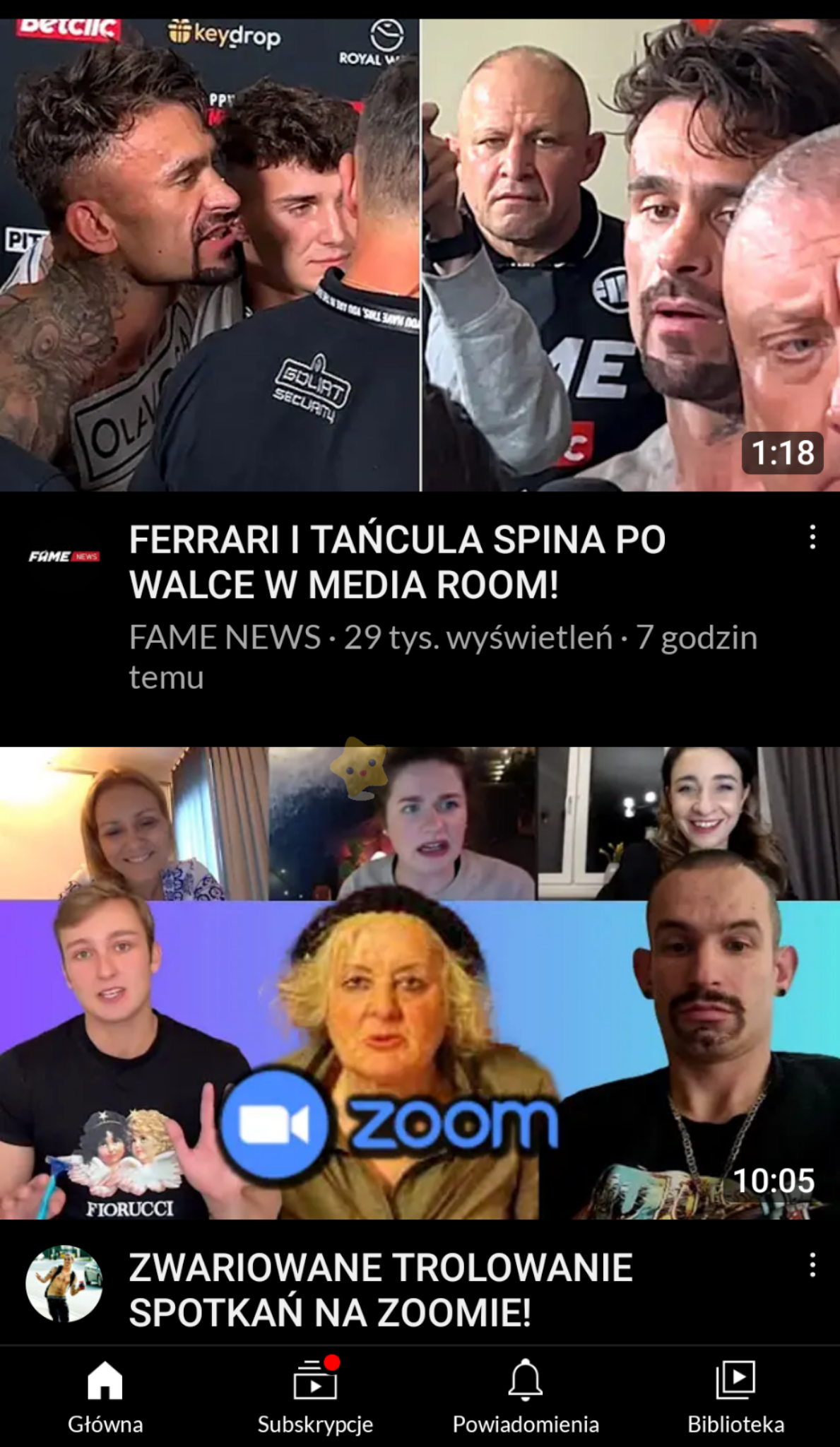Open the title ZWARIOWANE TROLOWANIE SPOTKAŃ NA ZOOMIE

(x=380, y=1289)
